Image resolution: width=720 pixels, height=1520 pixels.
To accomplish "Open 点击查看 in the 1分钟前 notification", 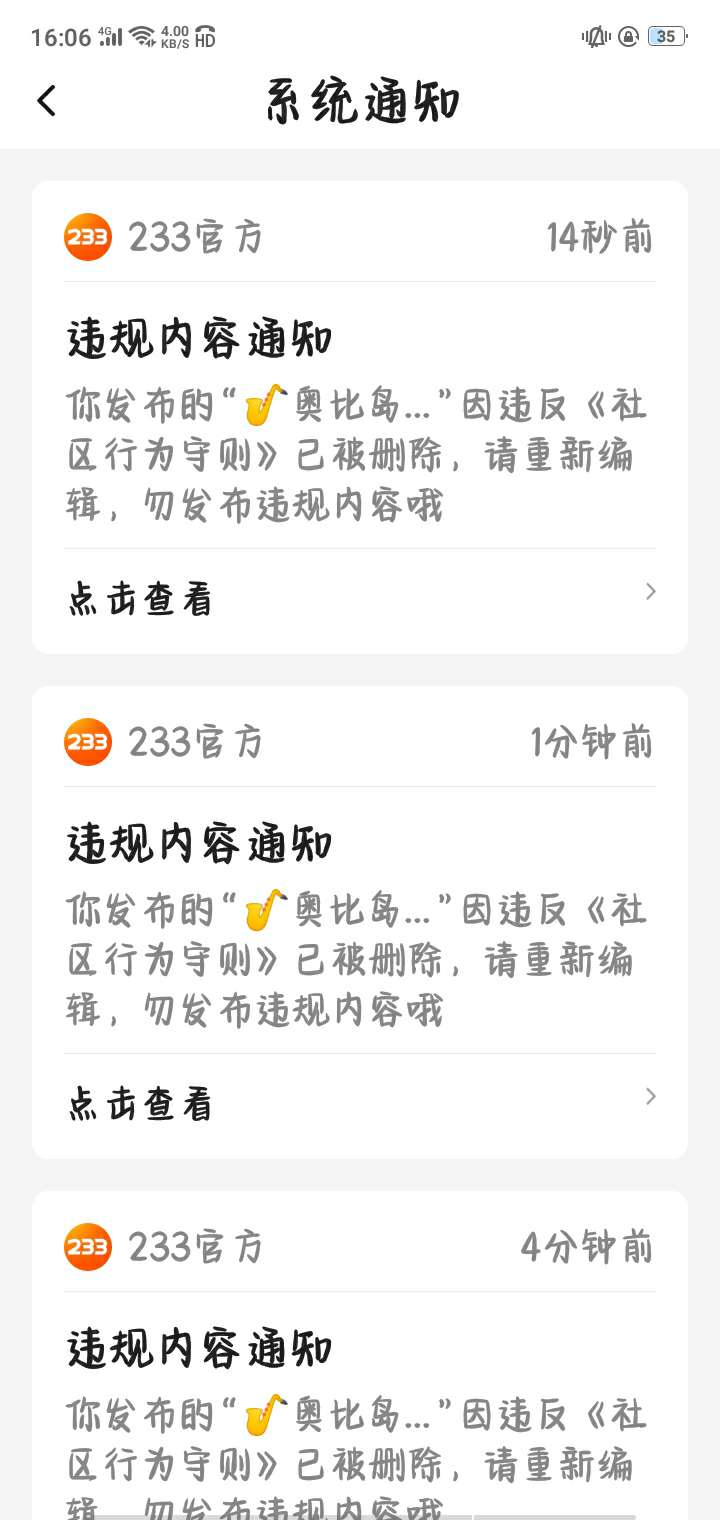I will coord(140,1105).
